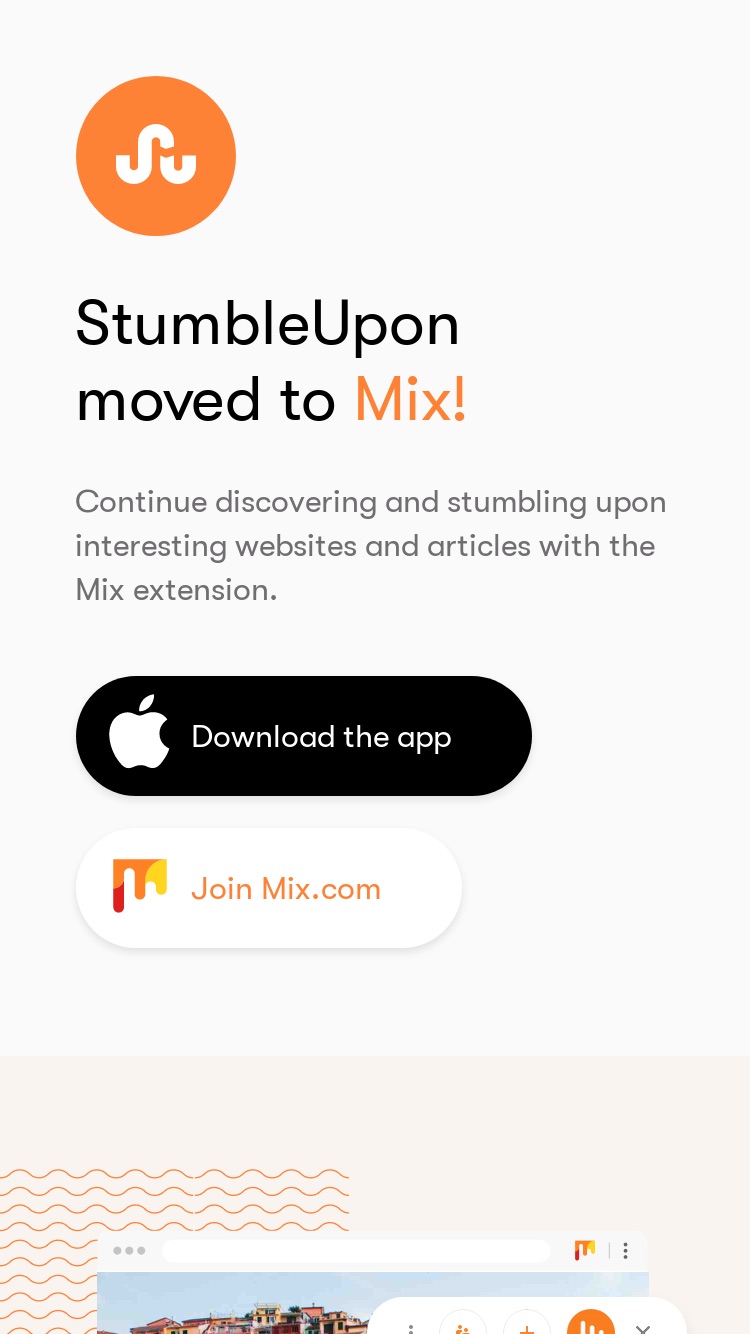Tap Download the app button
Viewport: 750px width, 1334px height.
(303, 736)
